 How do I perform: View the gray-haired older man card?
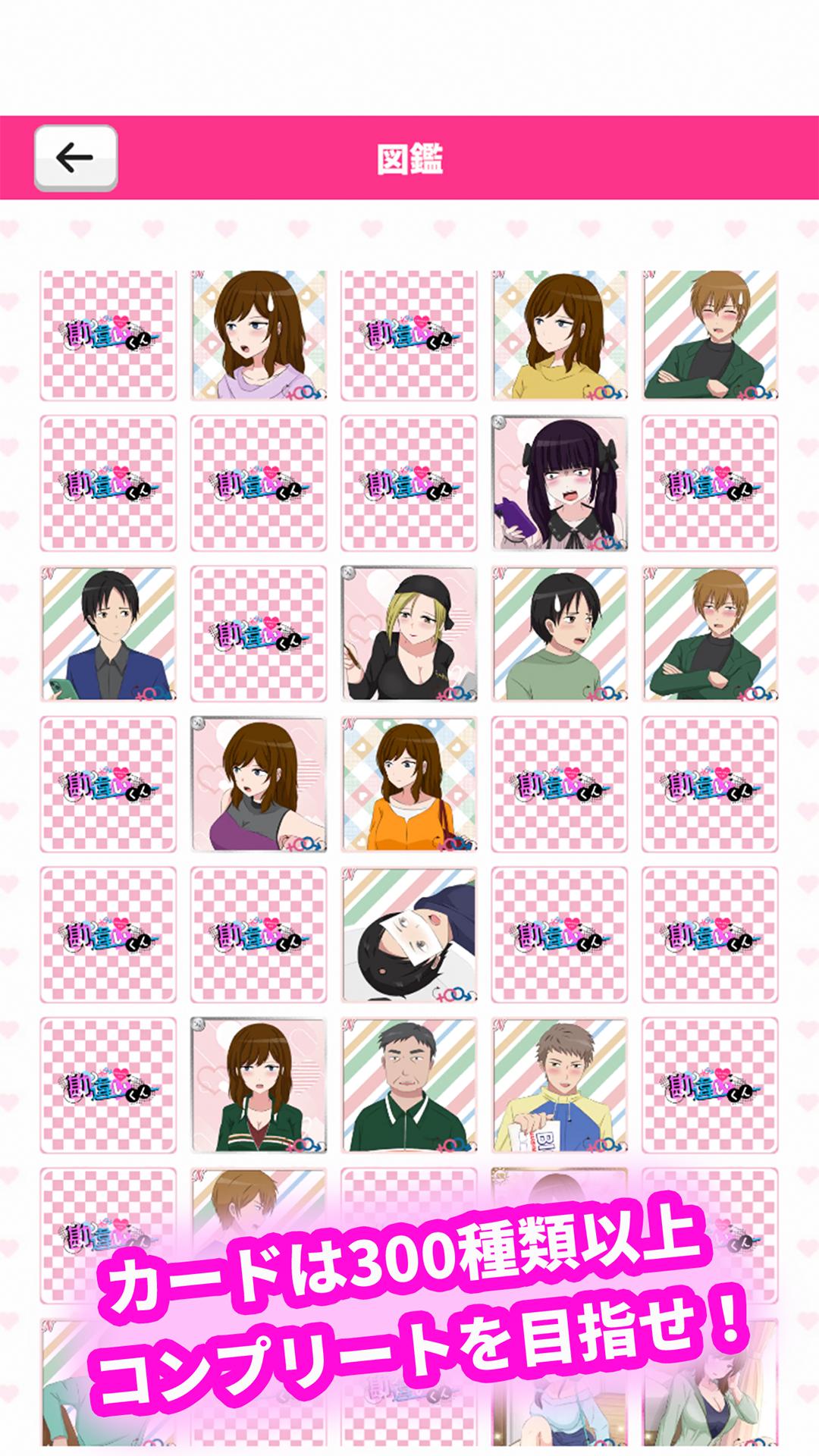tap(409, 1085)
